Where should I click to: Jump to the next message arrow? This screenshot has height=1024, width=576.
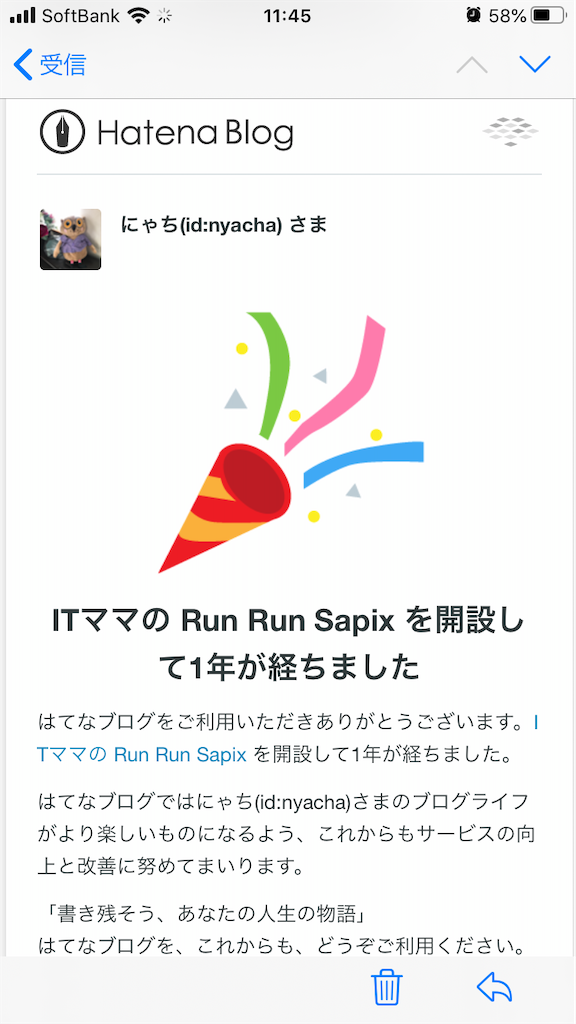[x=535, y=64]
